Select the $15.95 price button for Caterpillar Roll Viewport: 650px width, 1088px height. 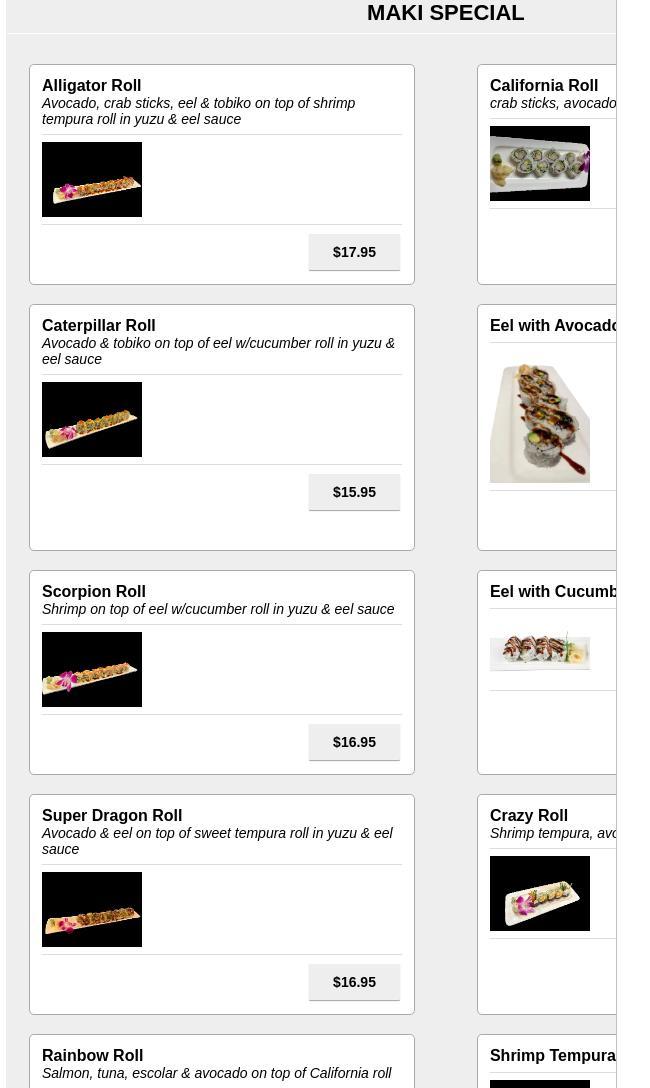[x=354, y=492]
